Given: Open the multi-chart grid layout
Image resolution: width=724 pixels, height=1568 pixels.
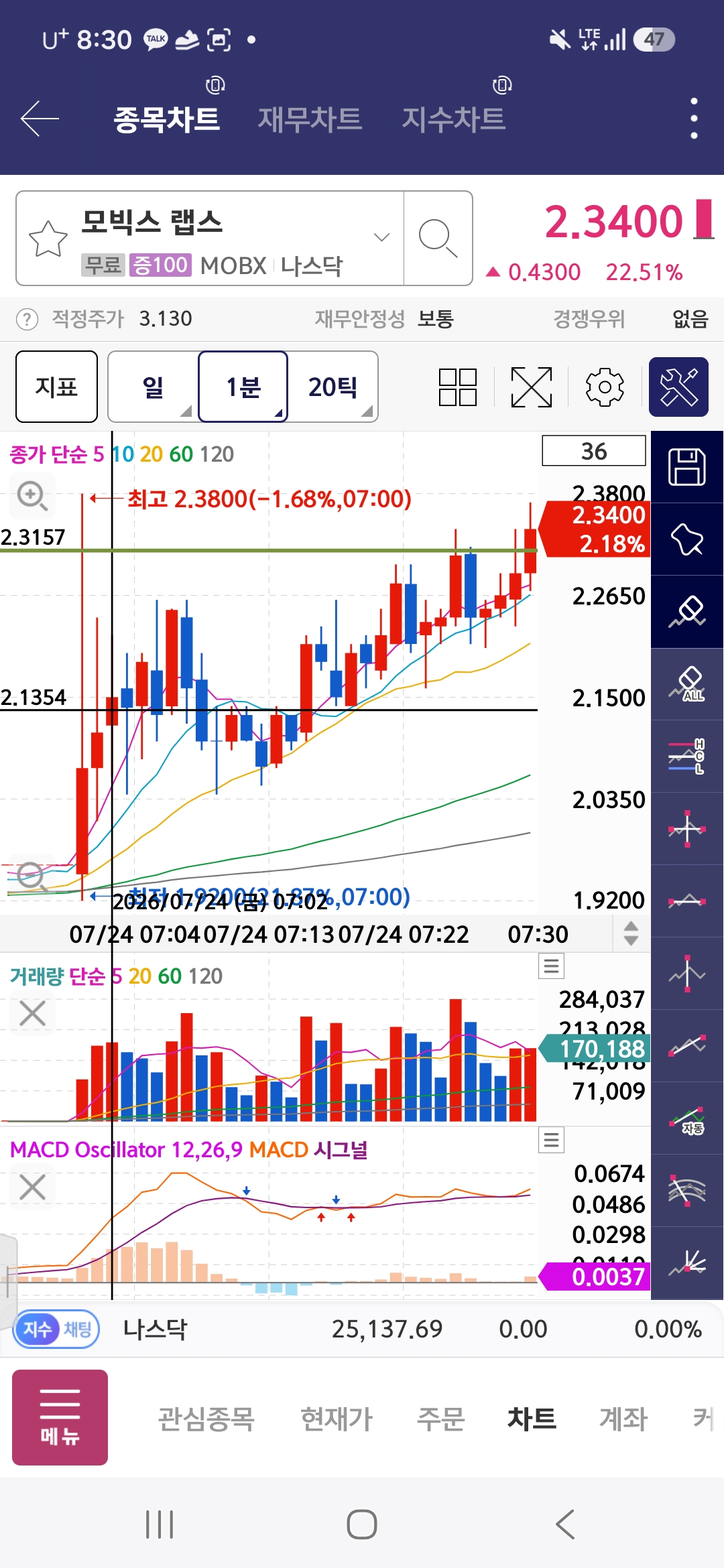Looking at the screenshot, I should click(x=458, y=387).
